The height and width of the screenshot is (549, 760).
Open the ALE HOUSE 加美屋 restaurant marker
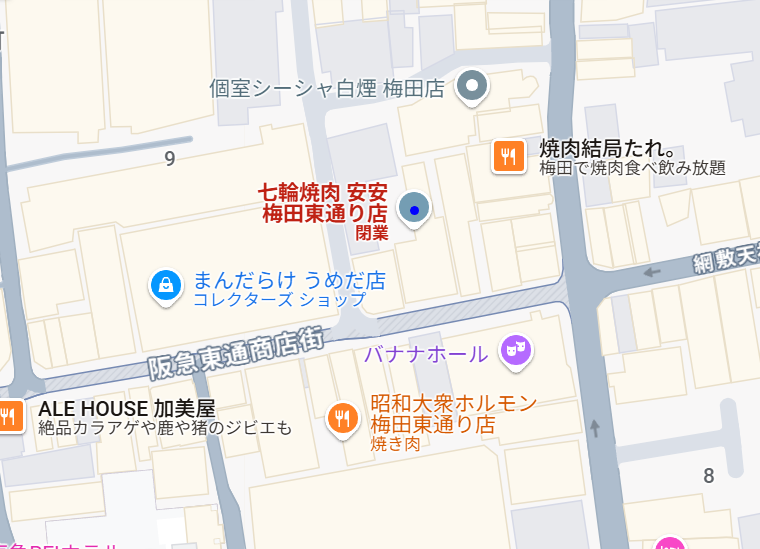(x=10, y=415)
